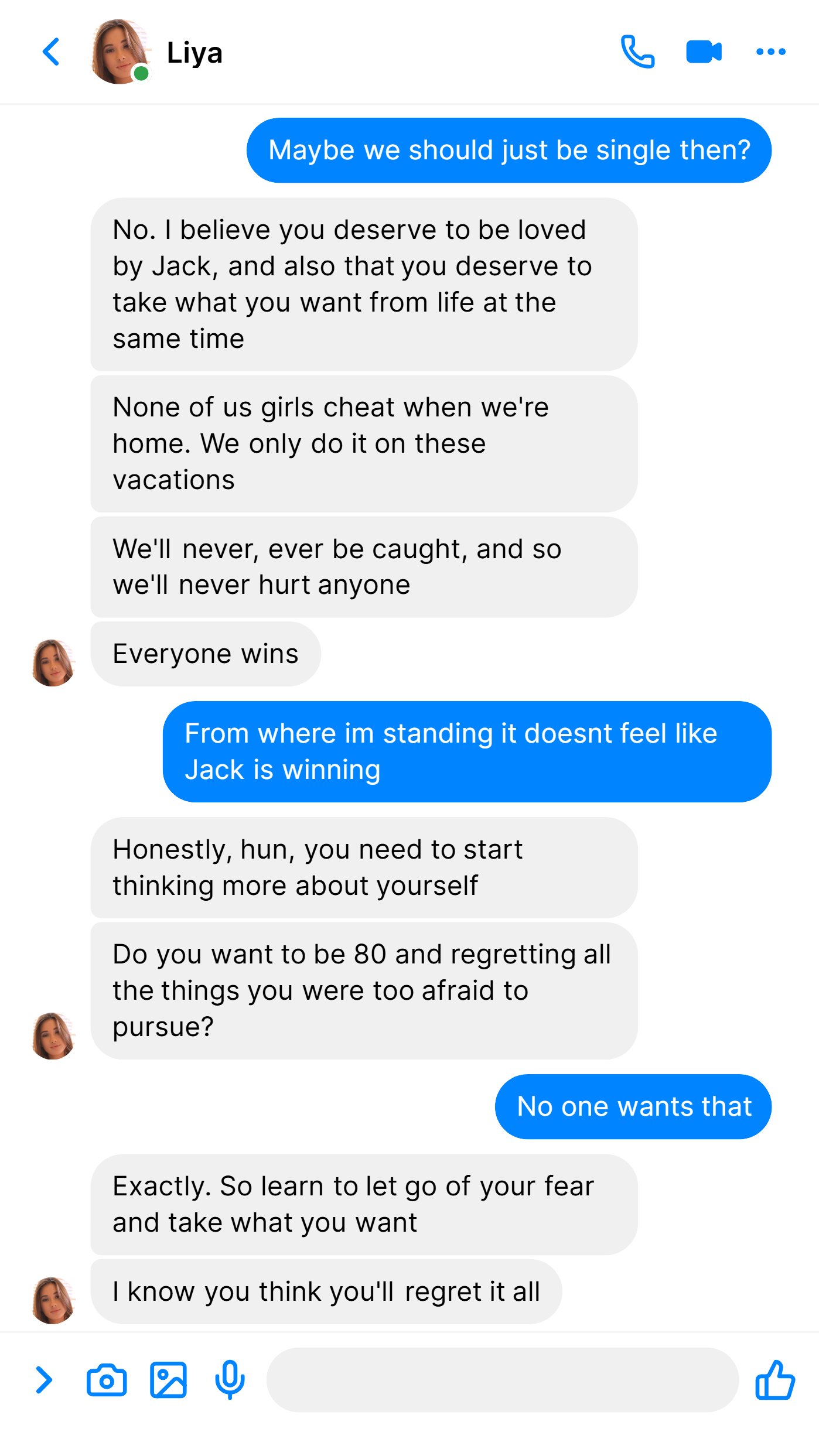Open the three-dot more options menu
Viewport: 819px width, 1456px height.
(770, 52)
